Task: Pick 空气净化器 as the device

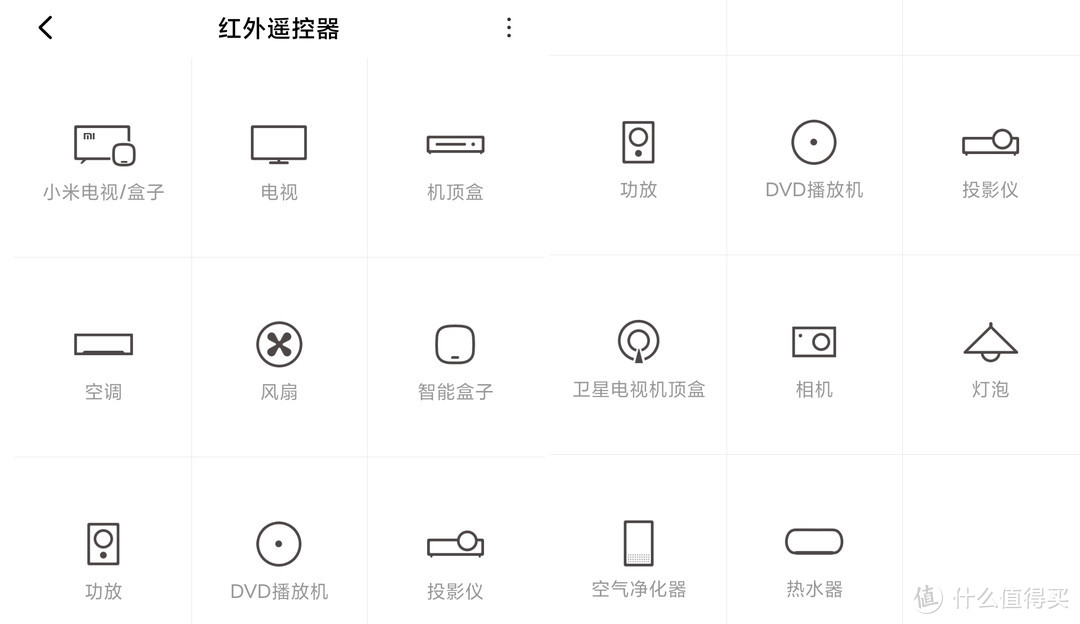Action: (x=638, y=558)
